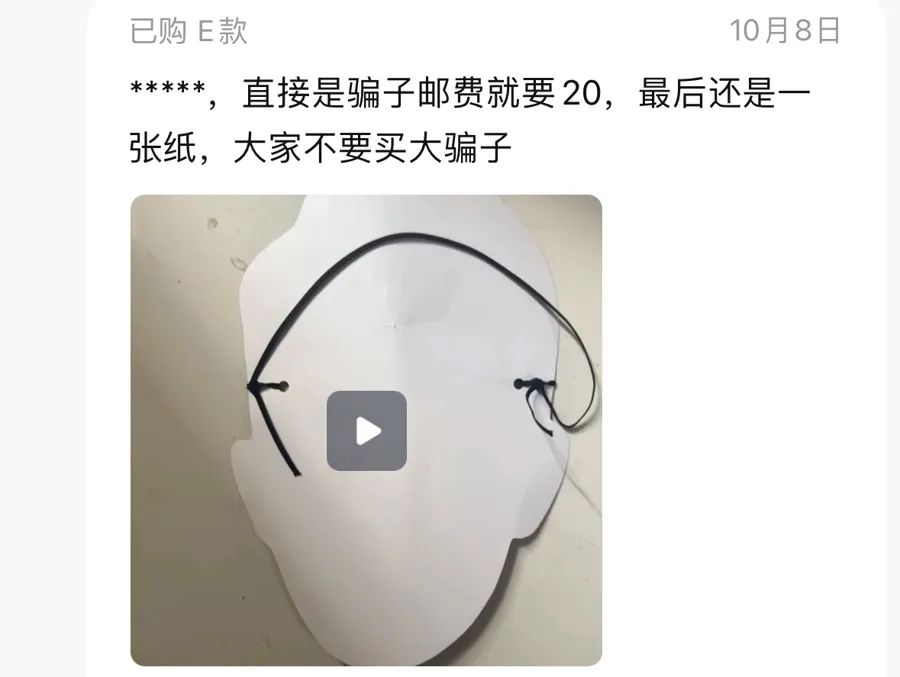The height and width of the screenshot is (677, 900).
Task: Play the review video of the paper mask
Action: (x=366, y=431)
